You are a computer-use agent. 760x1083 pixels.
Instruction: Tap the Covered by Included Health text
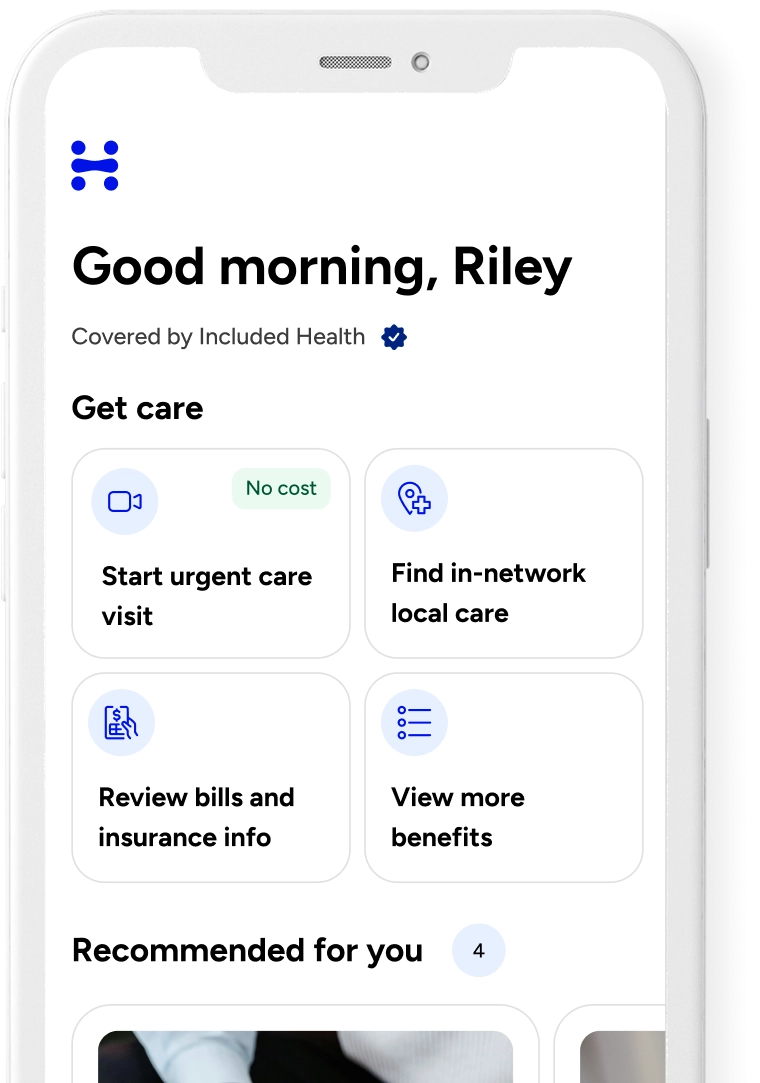218,337
